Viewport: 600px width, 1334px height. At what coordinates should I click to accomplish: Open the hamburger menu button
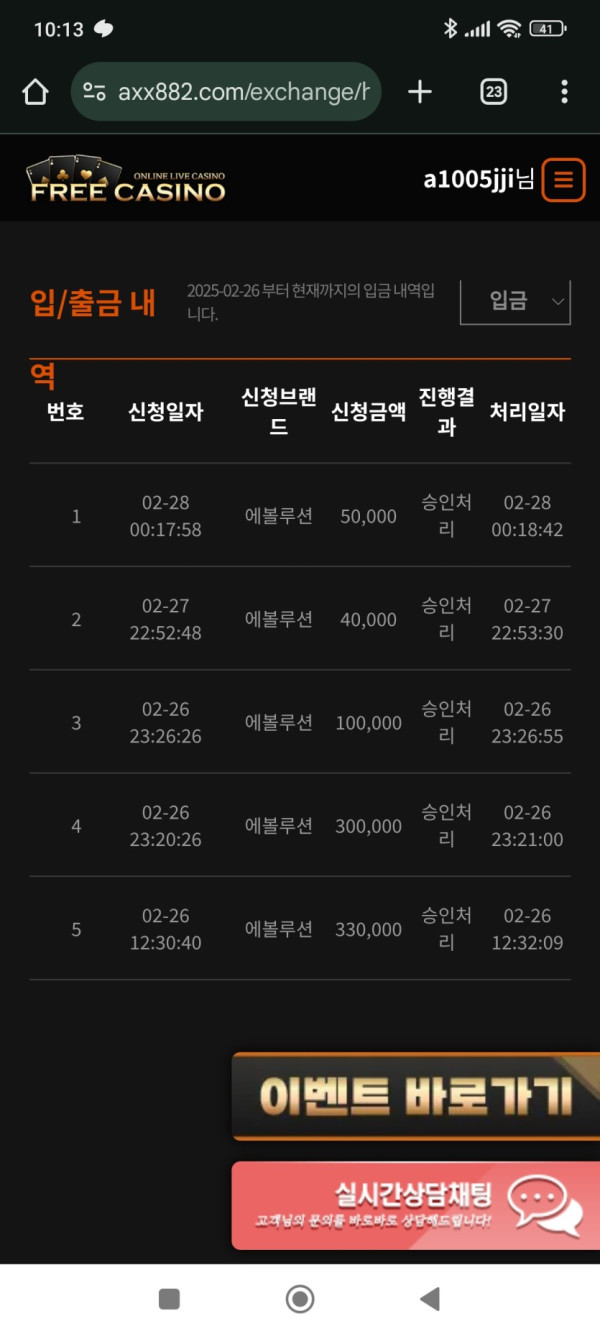(x=563, y=180)
